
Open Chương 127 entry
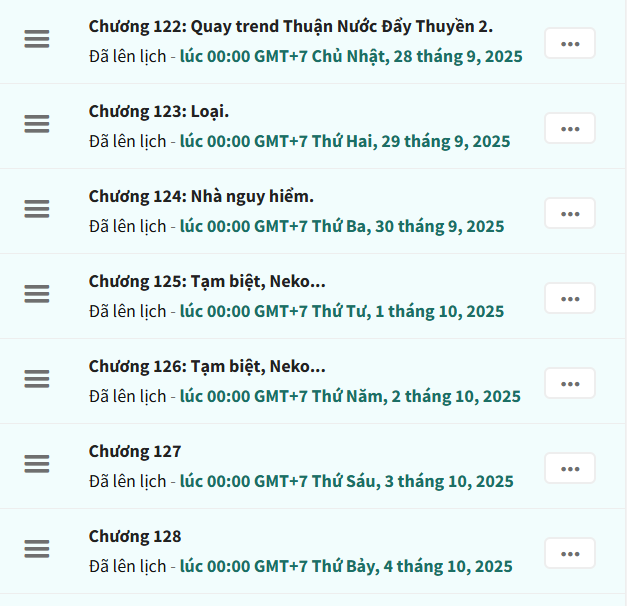(x=135, y=451)
